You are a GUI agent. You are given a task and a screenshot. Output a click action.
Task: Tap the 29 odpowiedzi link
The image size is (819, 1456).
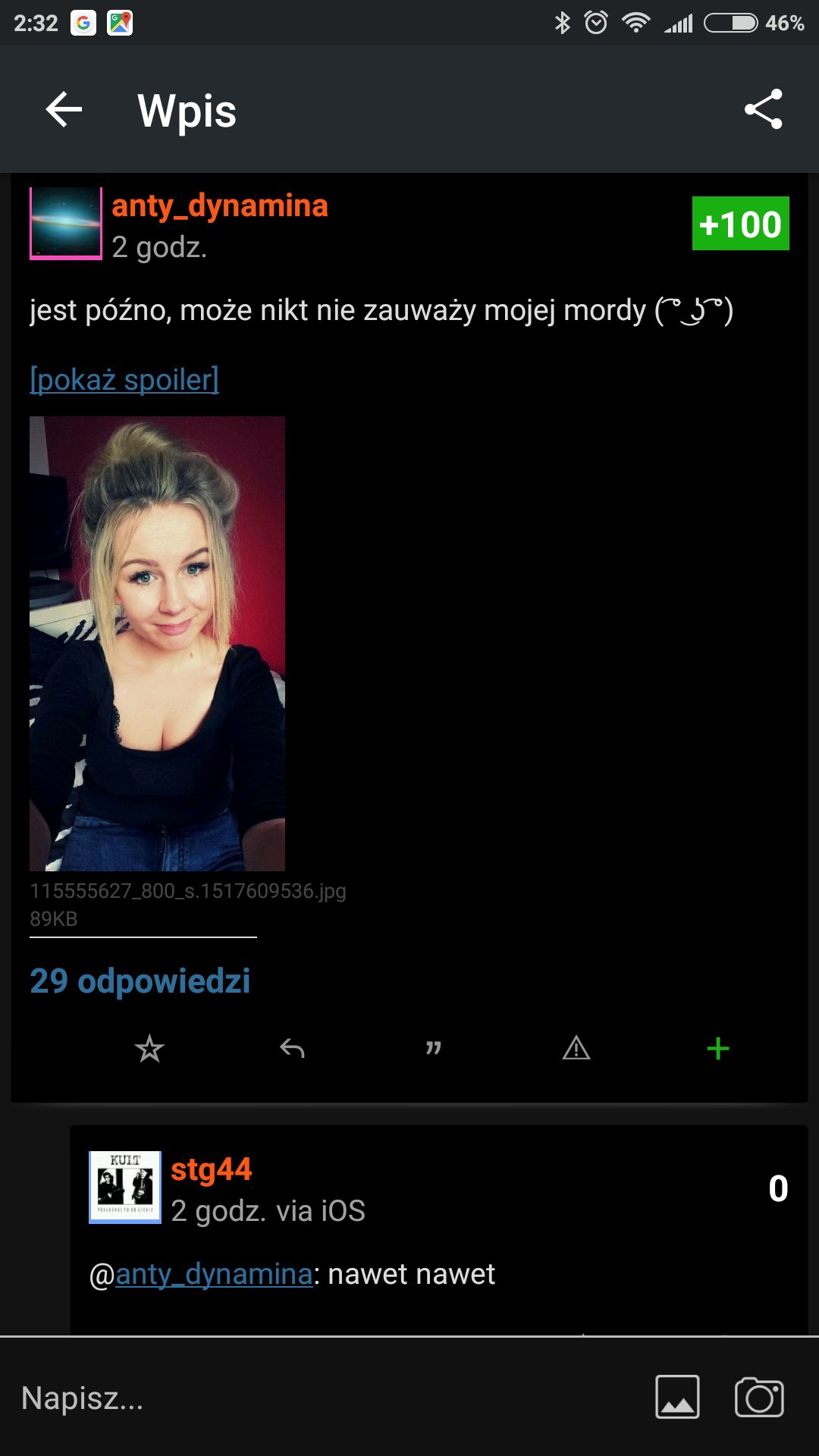(x=140, y=981)
